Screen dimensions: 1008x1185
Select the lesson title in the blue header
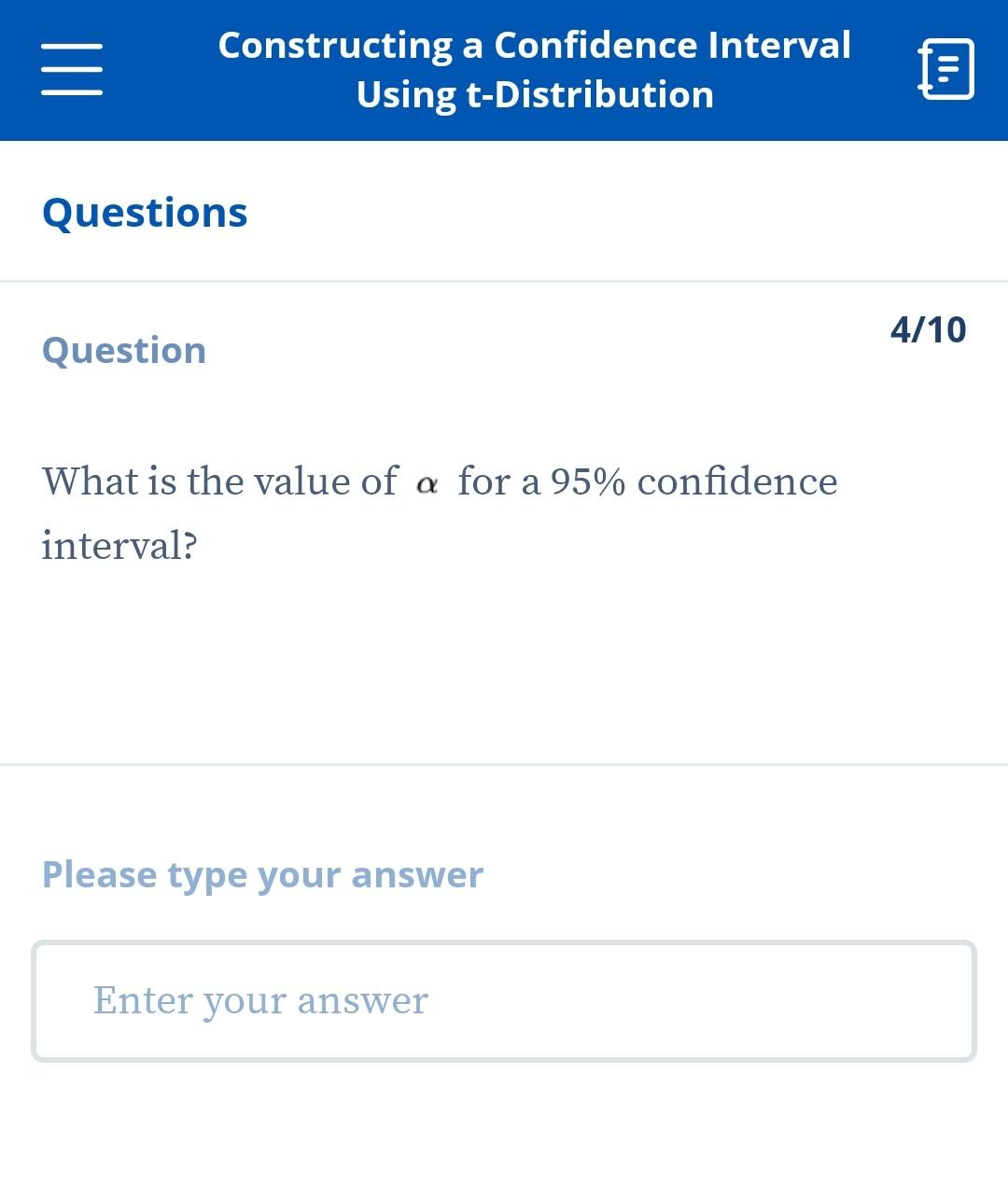(x=534, y=68)
